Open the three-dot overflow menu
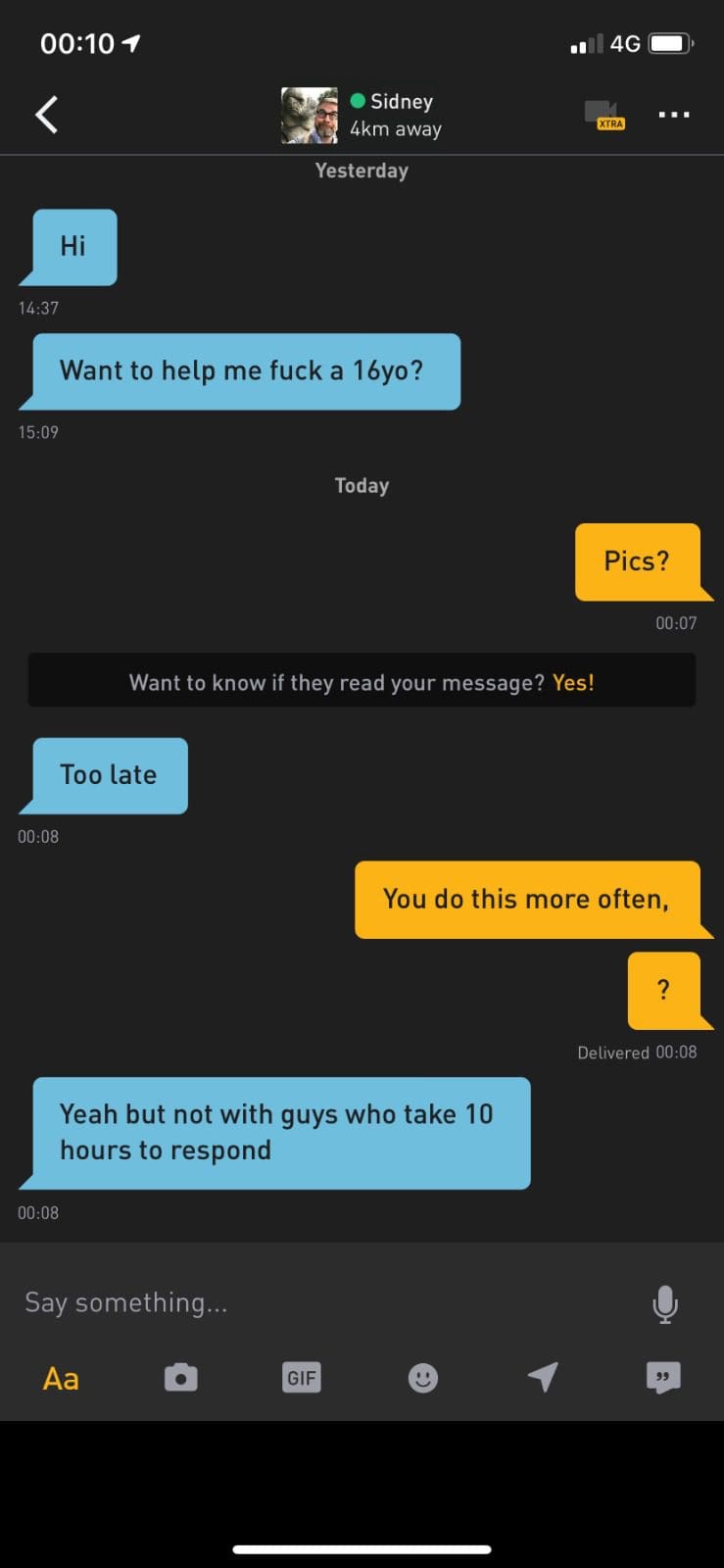 point(674,115)
